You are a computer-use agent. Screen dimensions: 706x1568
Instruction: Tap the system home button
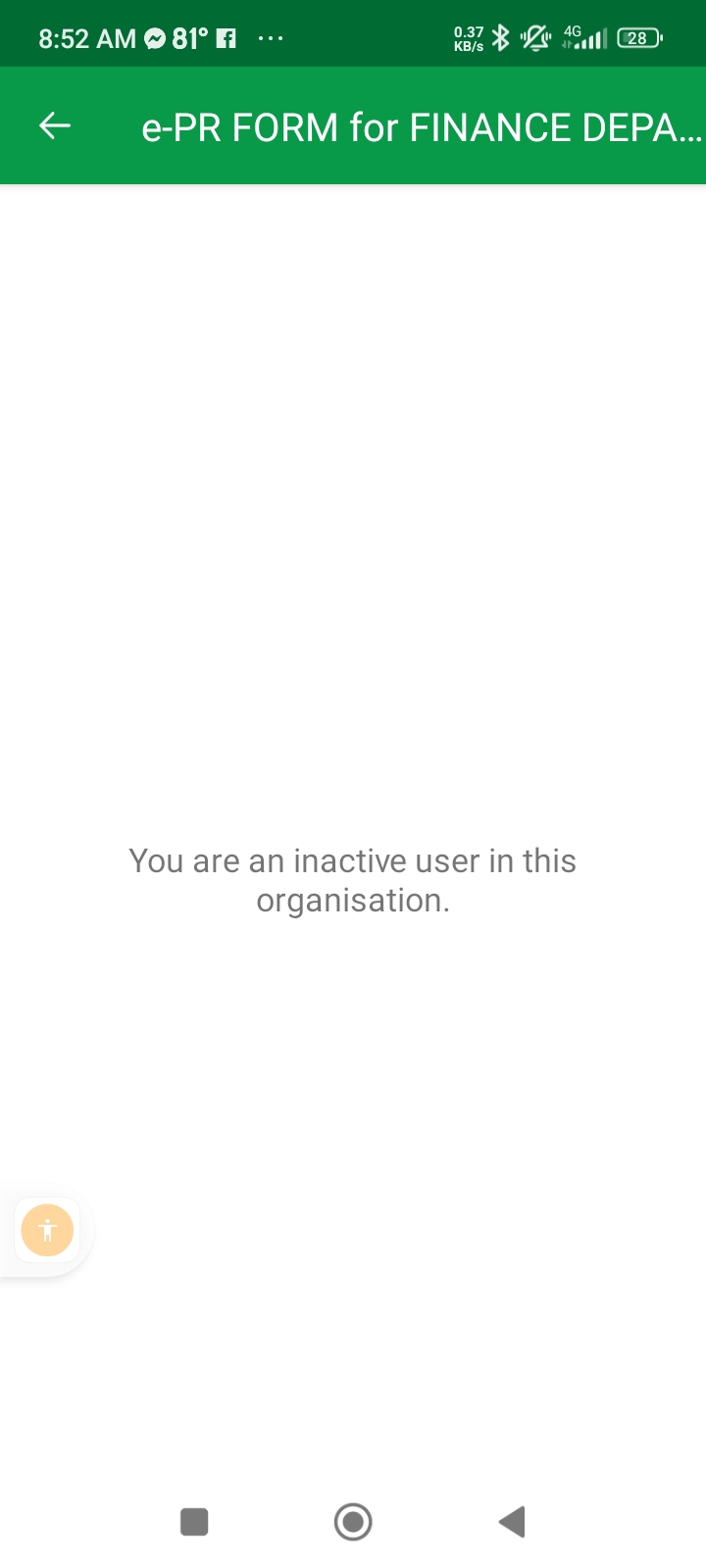[353, 1522]
